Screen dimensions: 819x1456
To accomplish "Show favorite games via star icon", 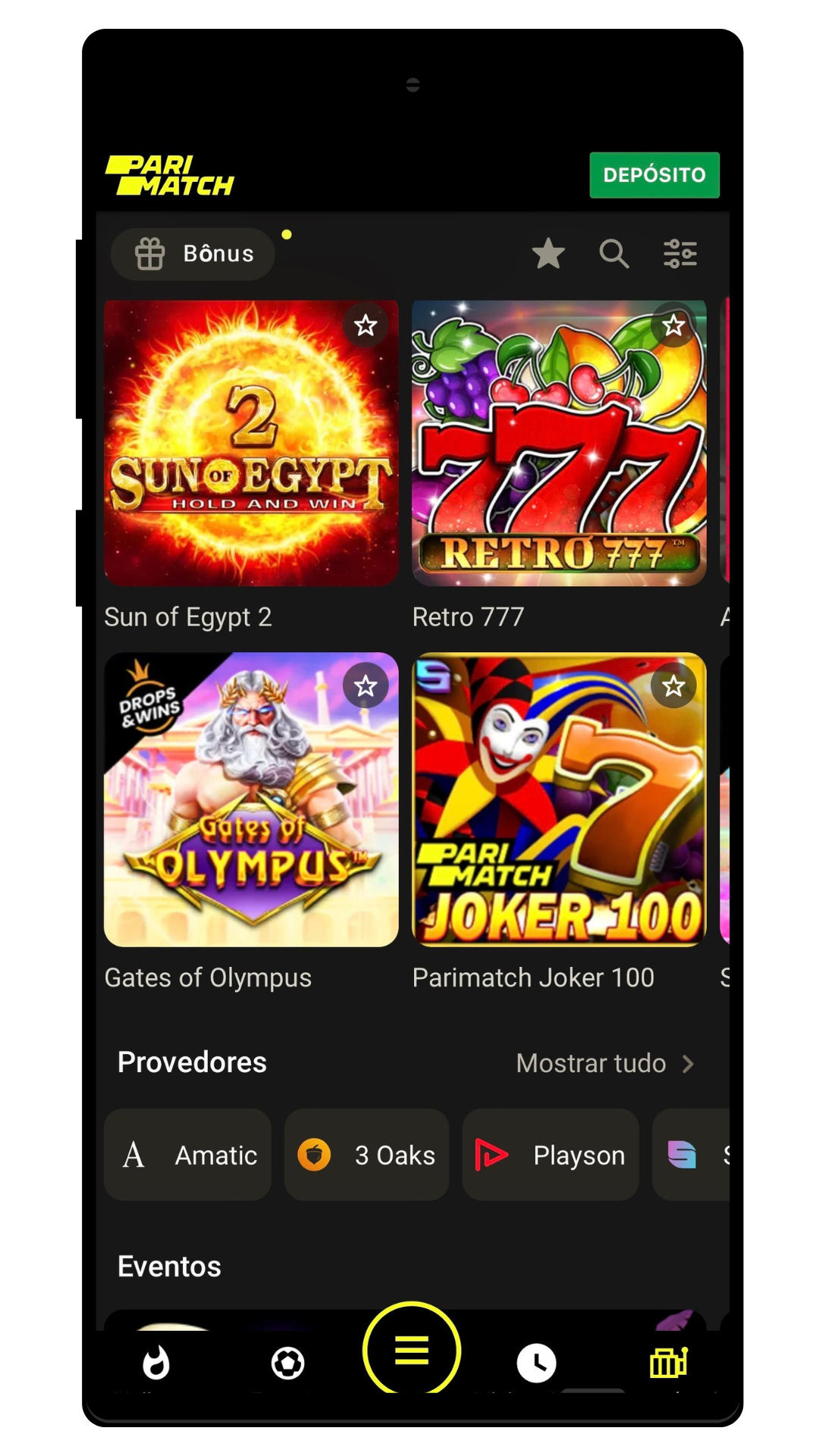I will coord(548,254).
